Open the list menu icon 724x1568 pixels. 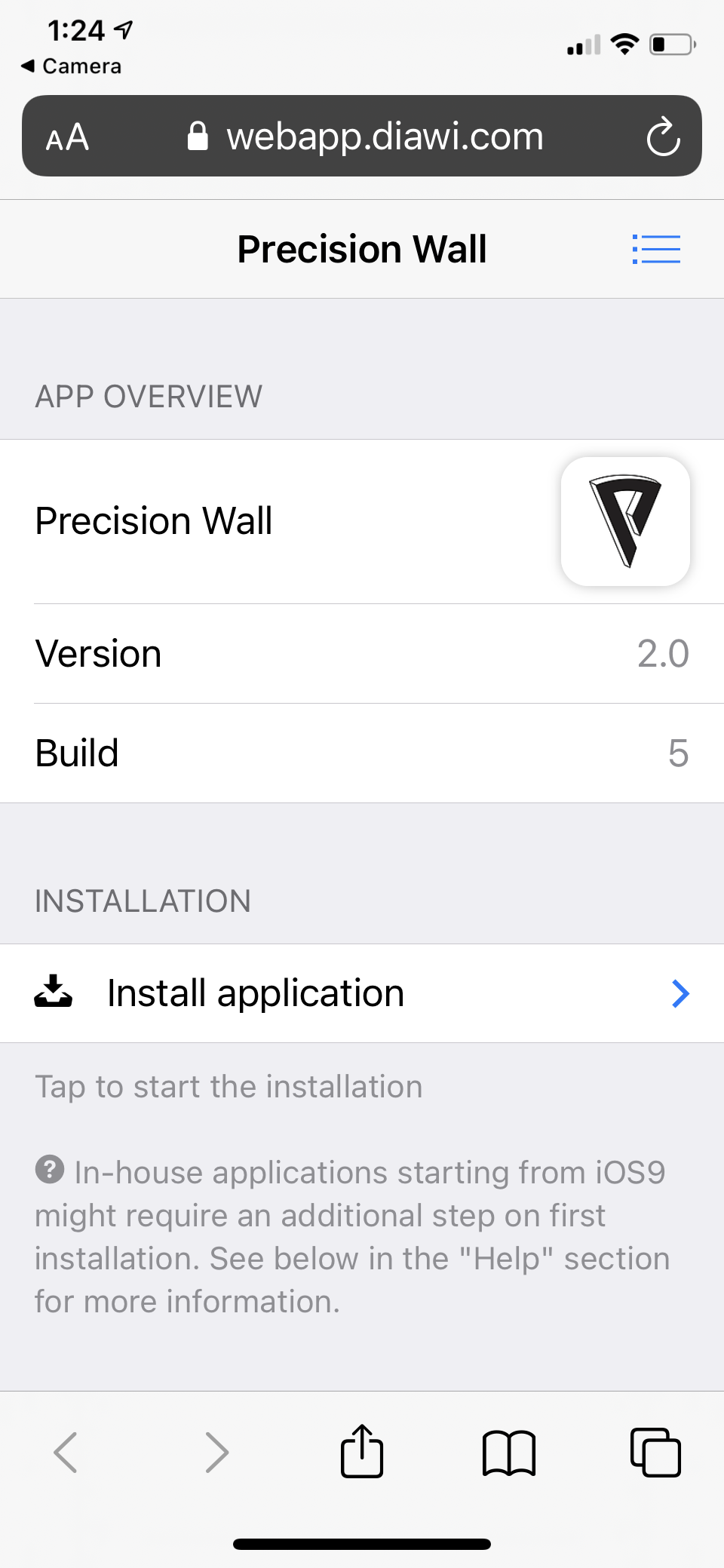click(656, 249)
